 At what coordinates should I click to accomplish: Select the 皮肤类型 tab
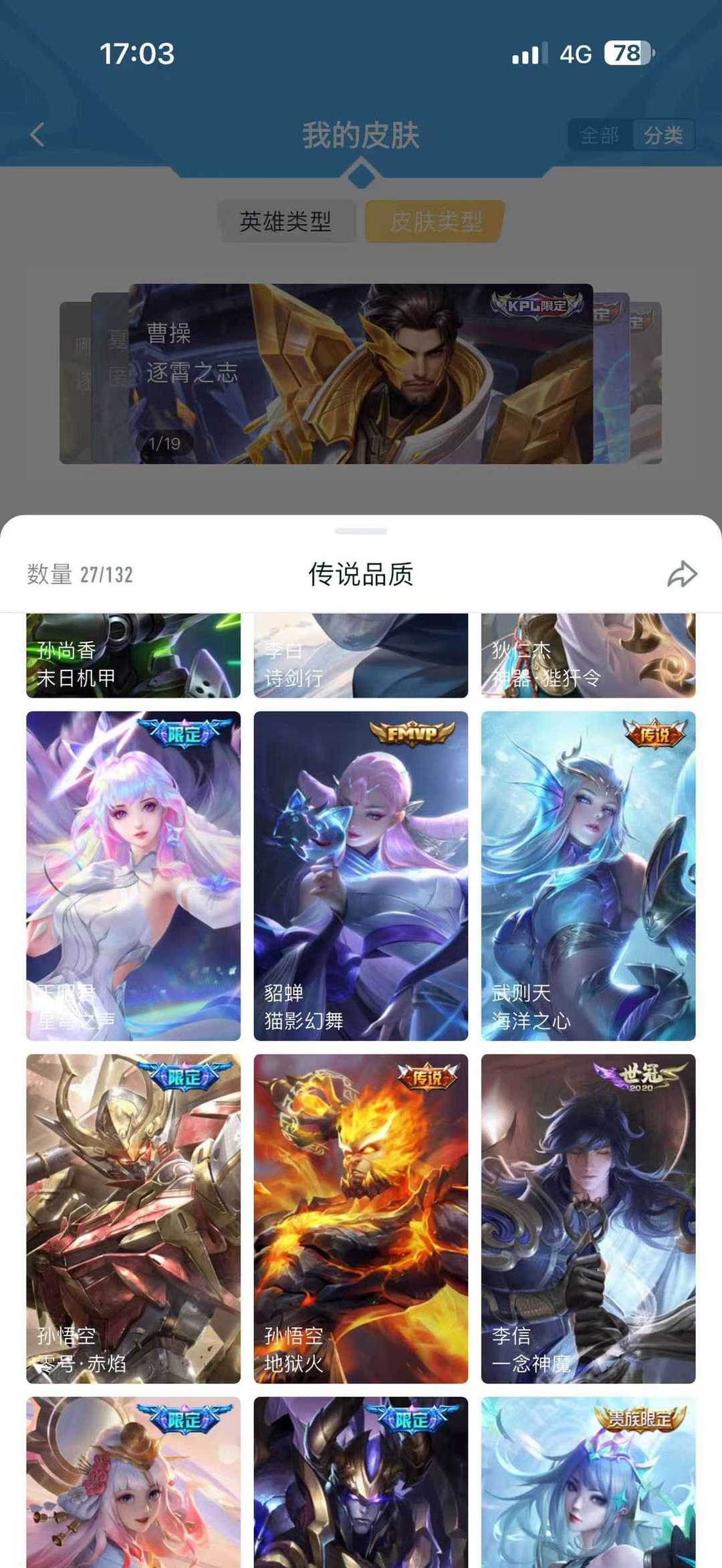point(435,221)
